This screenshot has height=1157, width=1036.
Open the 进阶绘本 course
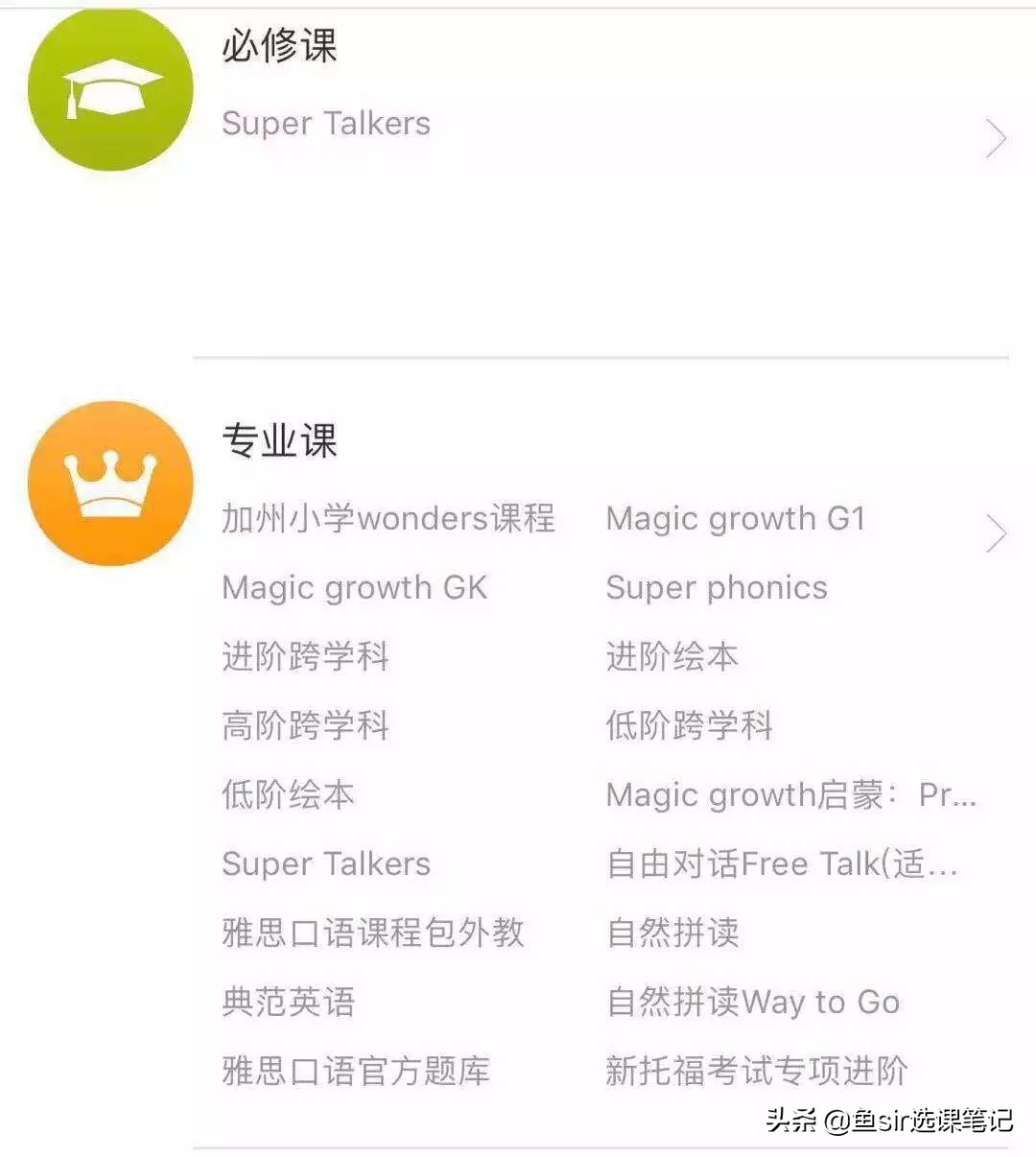[672, 657]
